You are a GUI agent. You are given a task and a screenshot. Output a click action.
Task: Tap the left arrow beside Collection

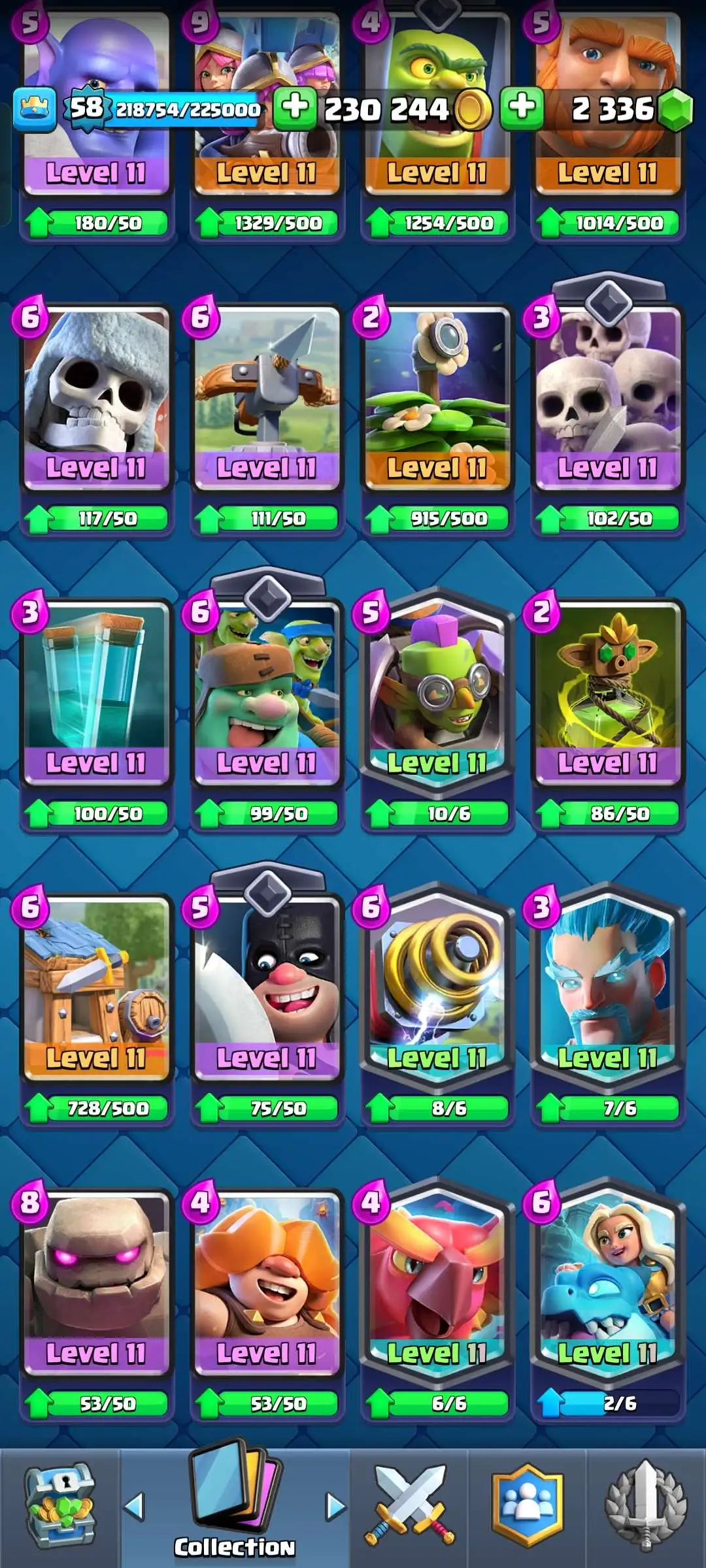[134, 1507]
